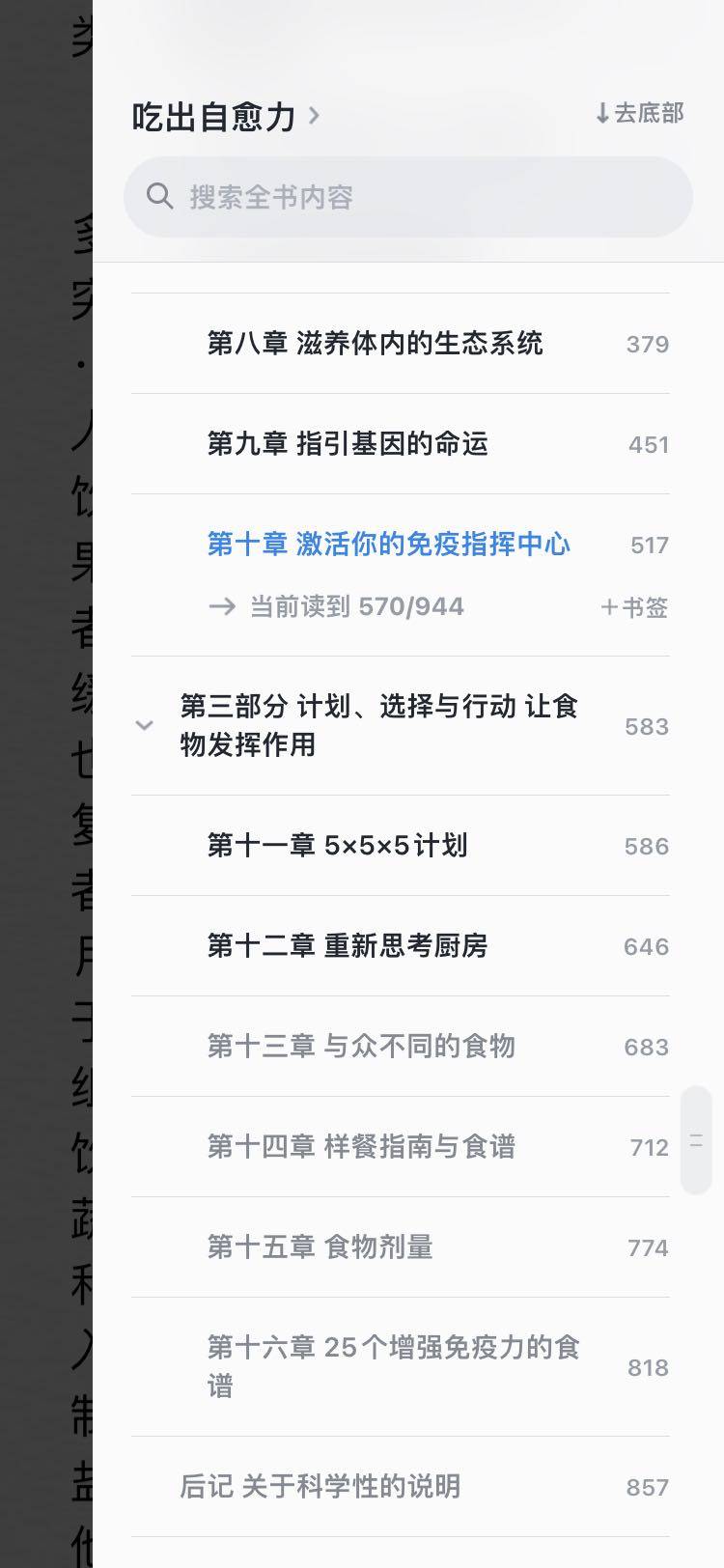This screenshot has width=724, height=1568.
Task: Add a bookmark with 书签
Action: tap(633, 607)
